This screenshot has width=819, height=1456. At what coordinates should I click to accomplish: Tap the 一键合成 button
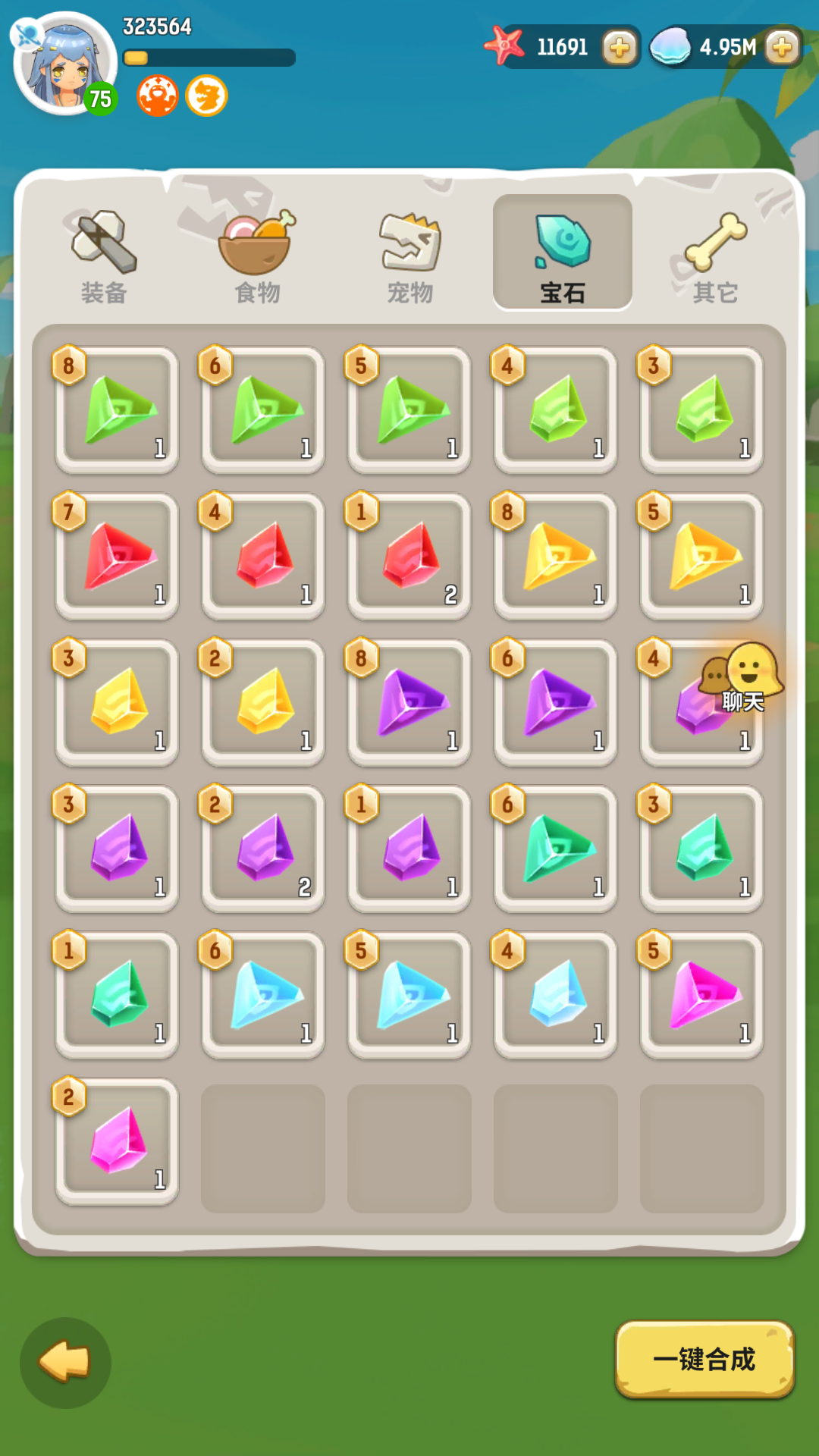704,1360
